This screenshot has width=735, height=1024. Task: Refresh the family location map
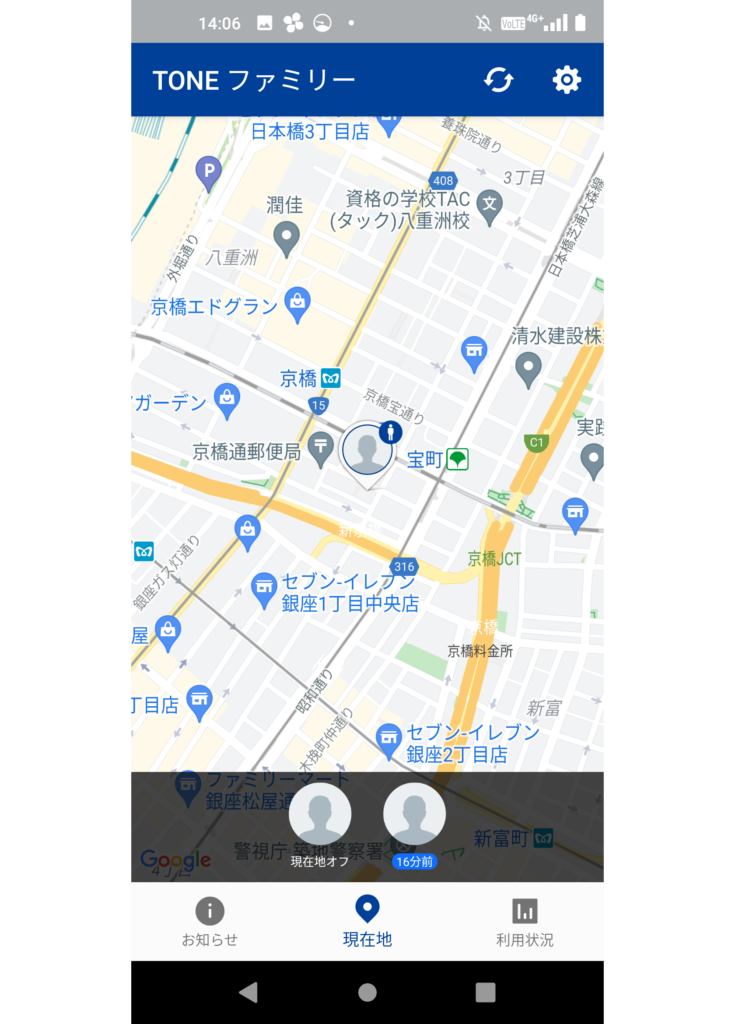498,80
